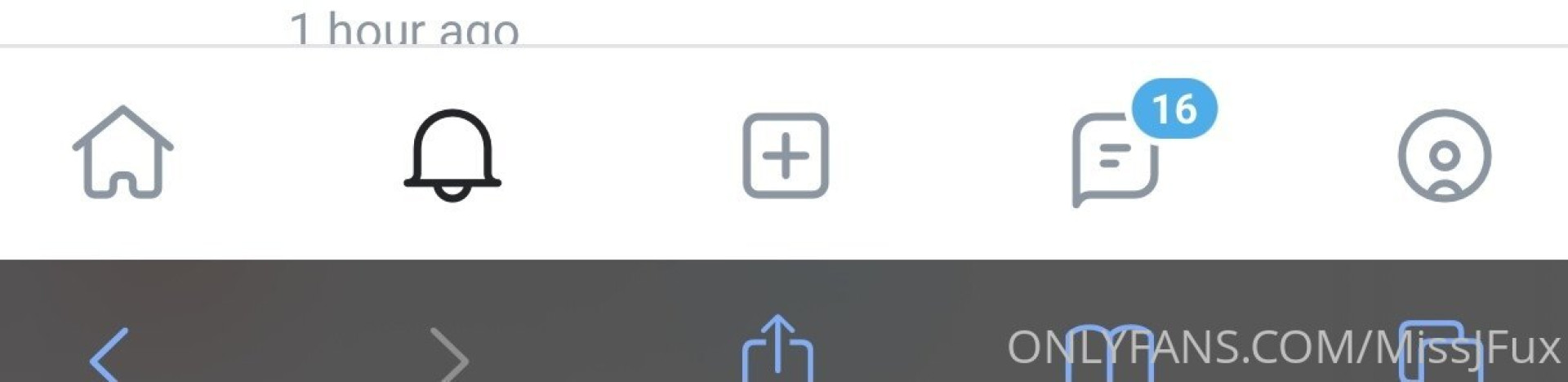1568x382 pixels.
Task: Create a new post with plus icon
Action: 785,155
